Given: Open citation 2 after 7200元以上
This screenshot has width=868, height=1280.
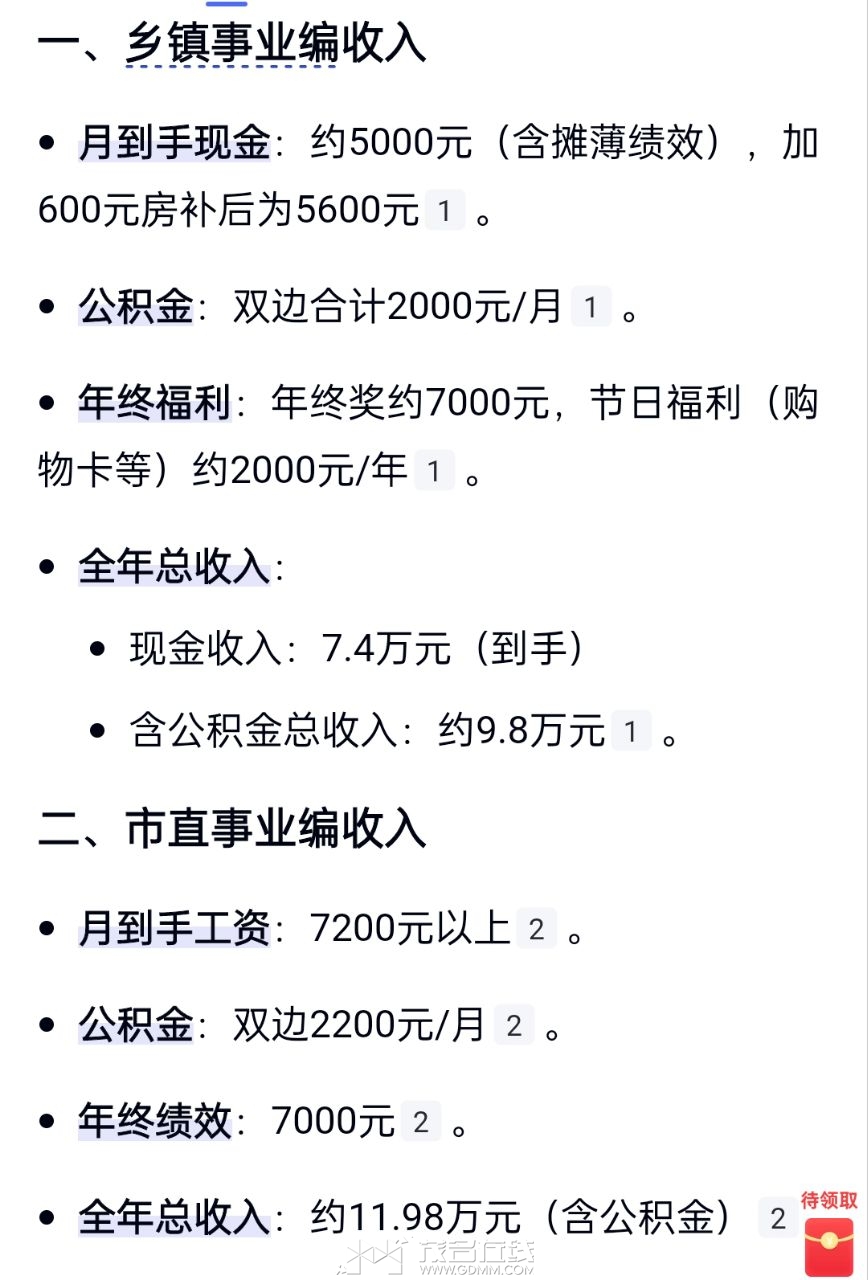Looking at the screenshot, I should [536, 930].
